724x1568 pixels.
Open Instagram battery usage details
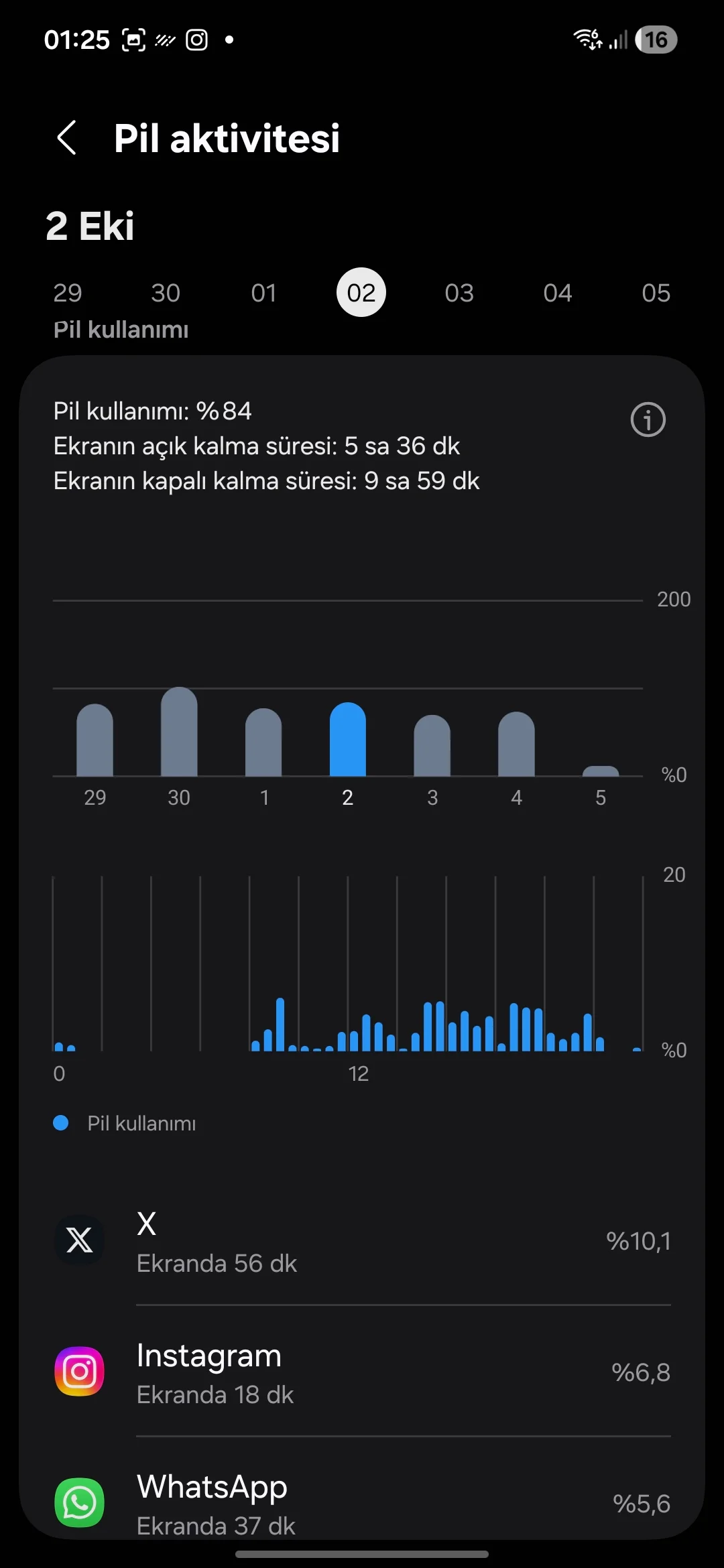coord(362,1373)
